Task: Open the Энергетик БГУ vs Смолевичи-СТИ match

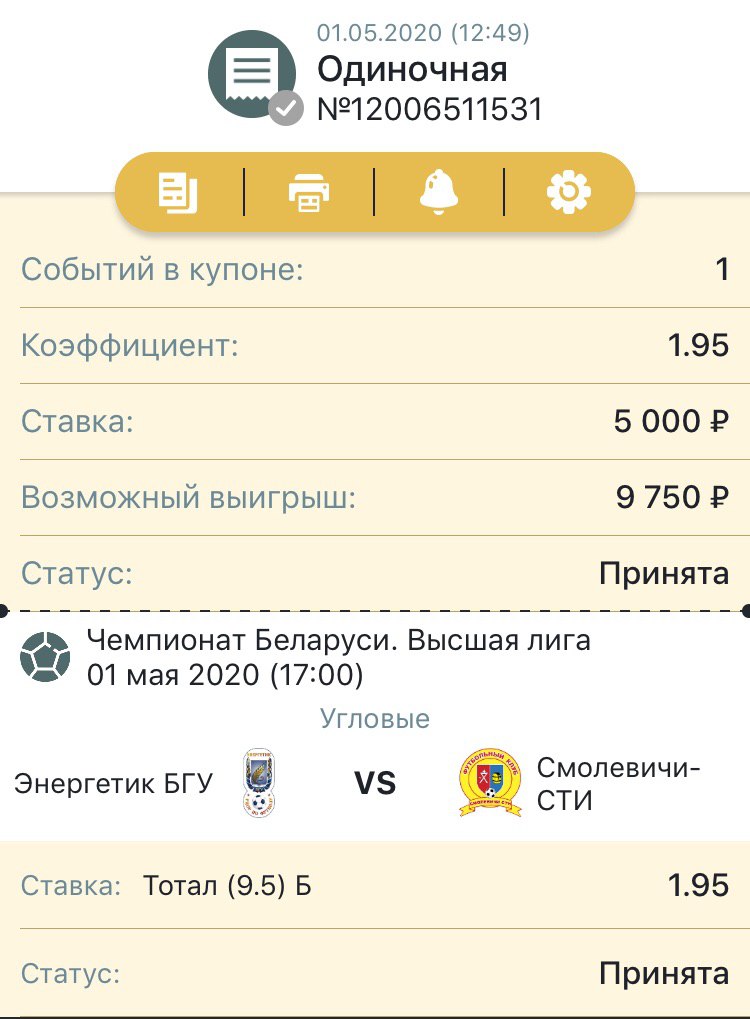Action: point(375,784)
